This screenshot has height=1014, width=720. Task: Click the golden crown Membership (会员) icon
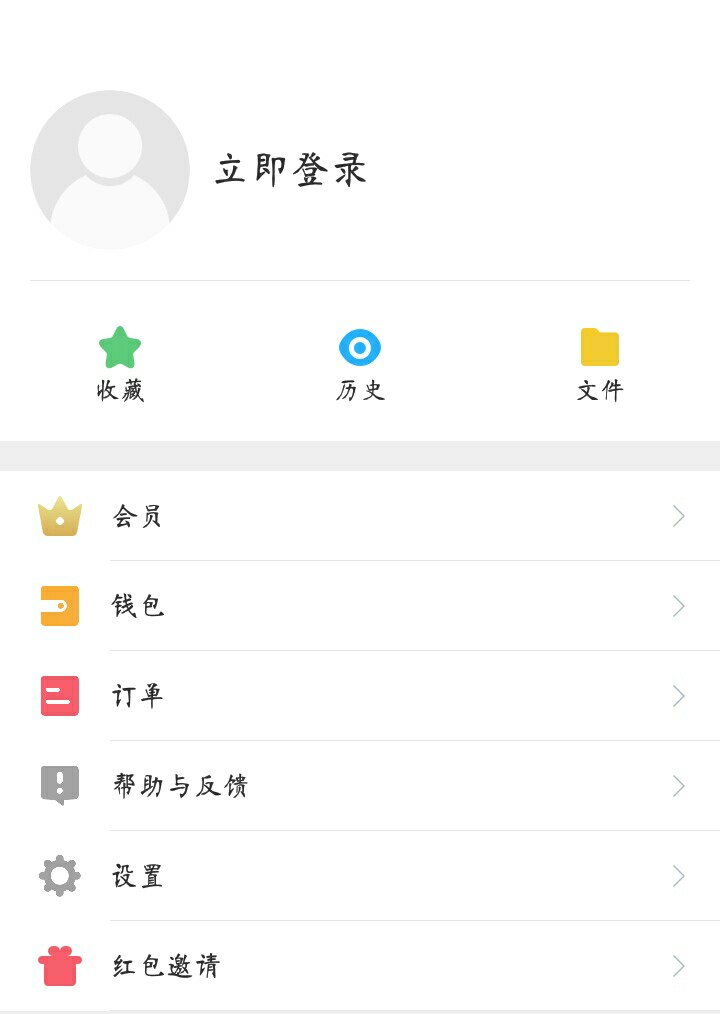tap(59, 516)
